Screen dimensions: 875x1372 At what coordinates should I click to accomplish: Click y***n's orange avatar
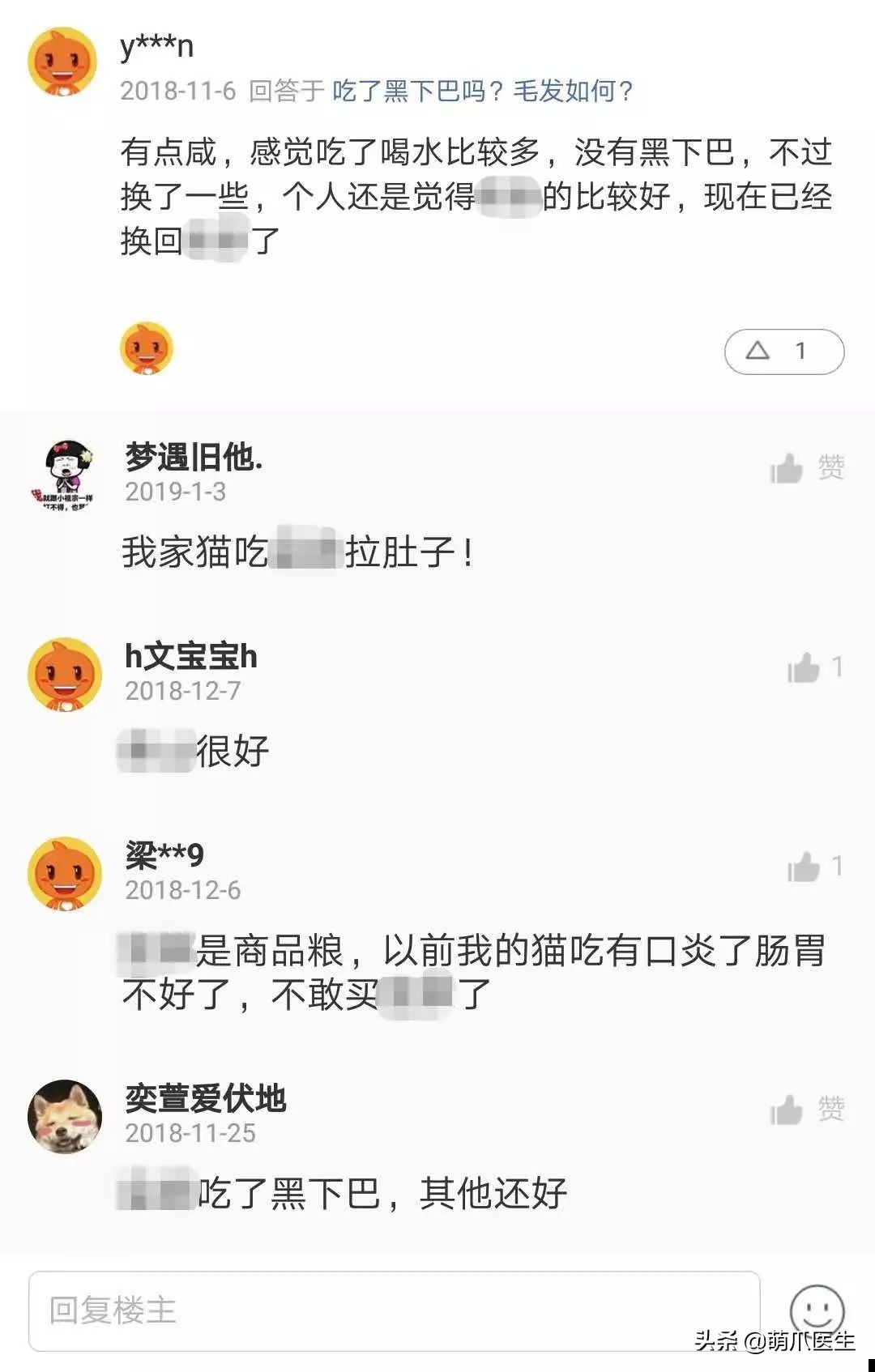point(61,61)
